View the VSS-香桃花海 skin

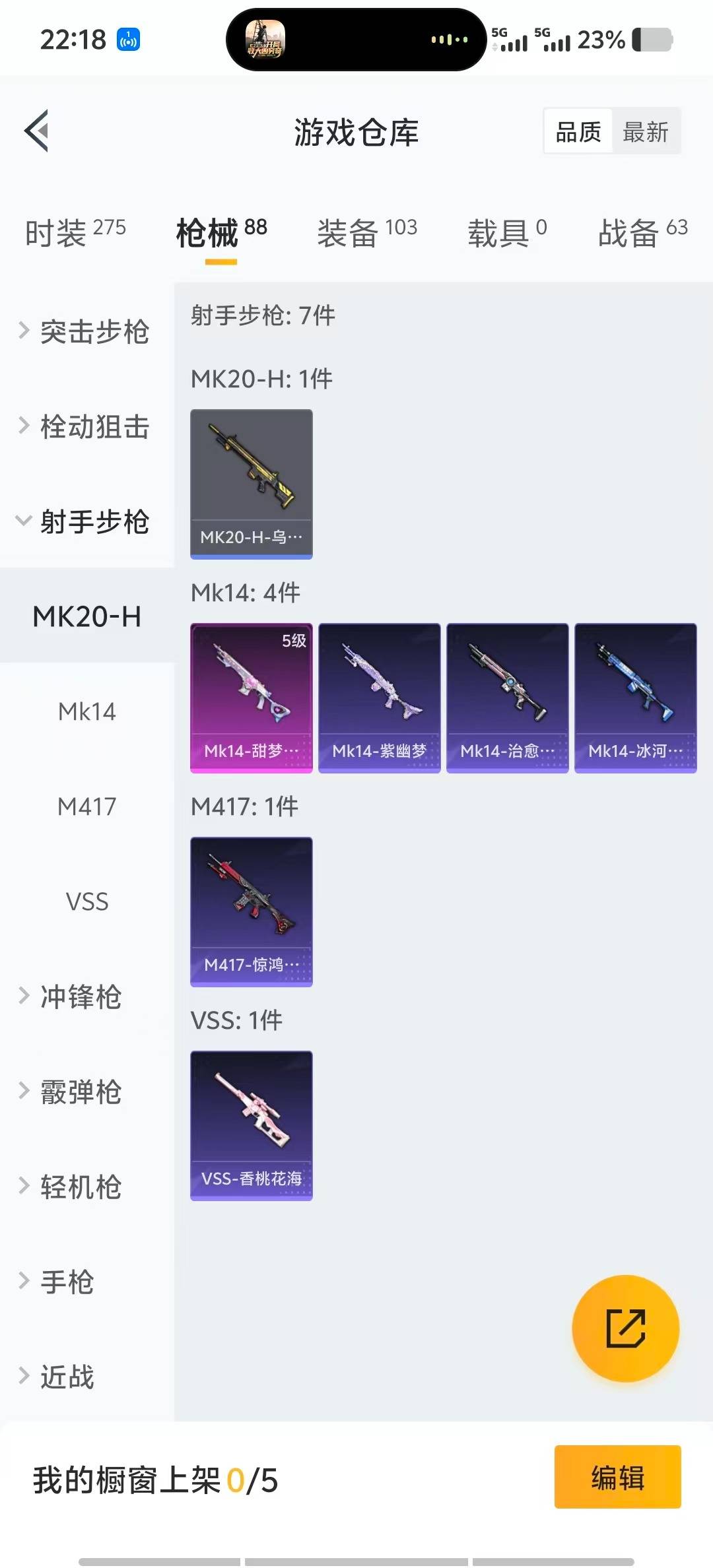251,1125
